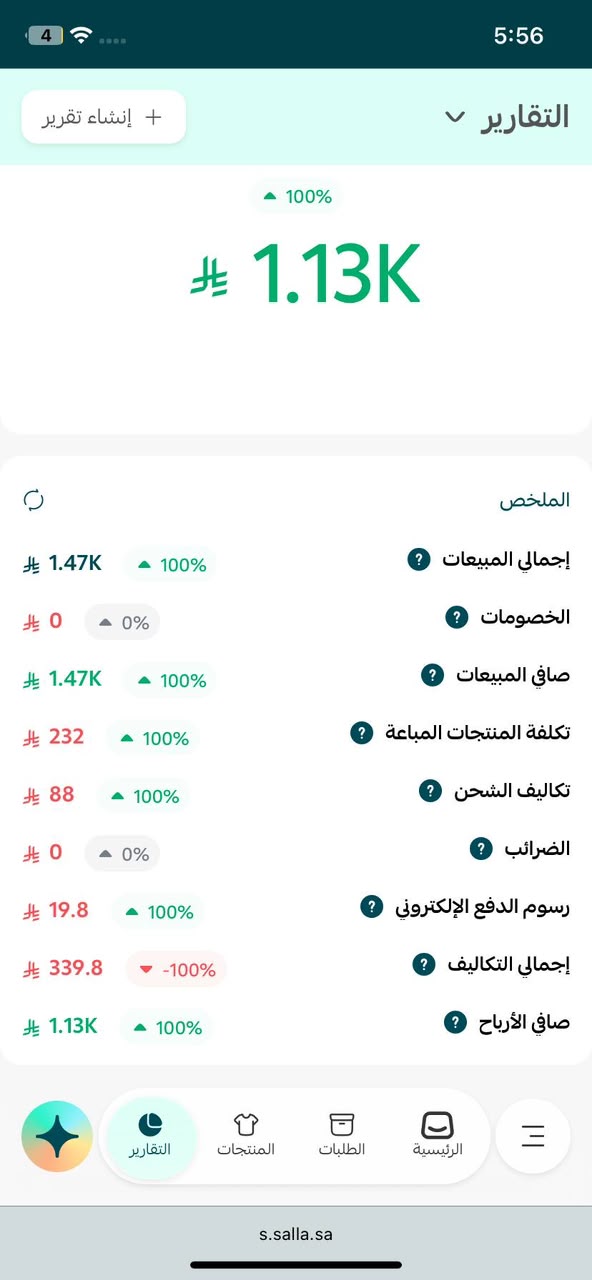This screenshot has height=1280, width=592.
Task: Select the التقارير reports tab
Action: (x=150, y=1135)
